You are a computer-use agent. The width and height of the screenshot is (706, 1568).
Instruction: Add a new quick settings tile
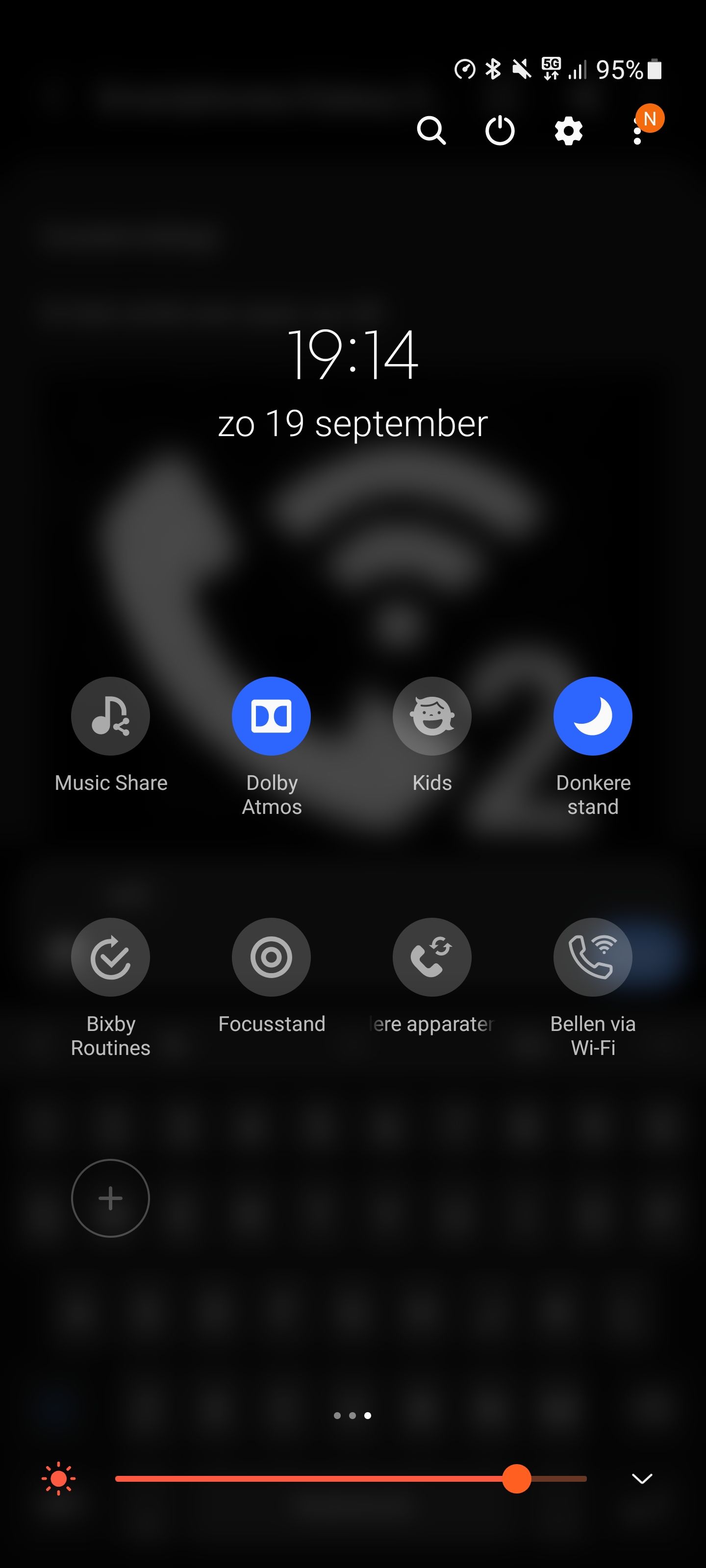point(110,1198)
